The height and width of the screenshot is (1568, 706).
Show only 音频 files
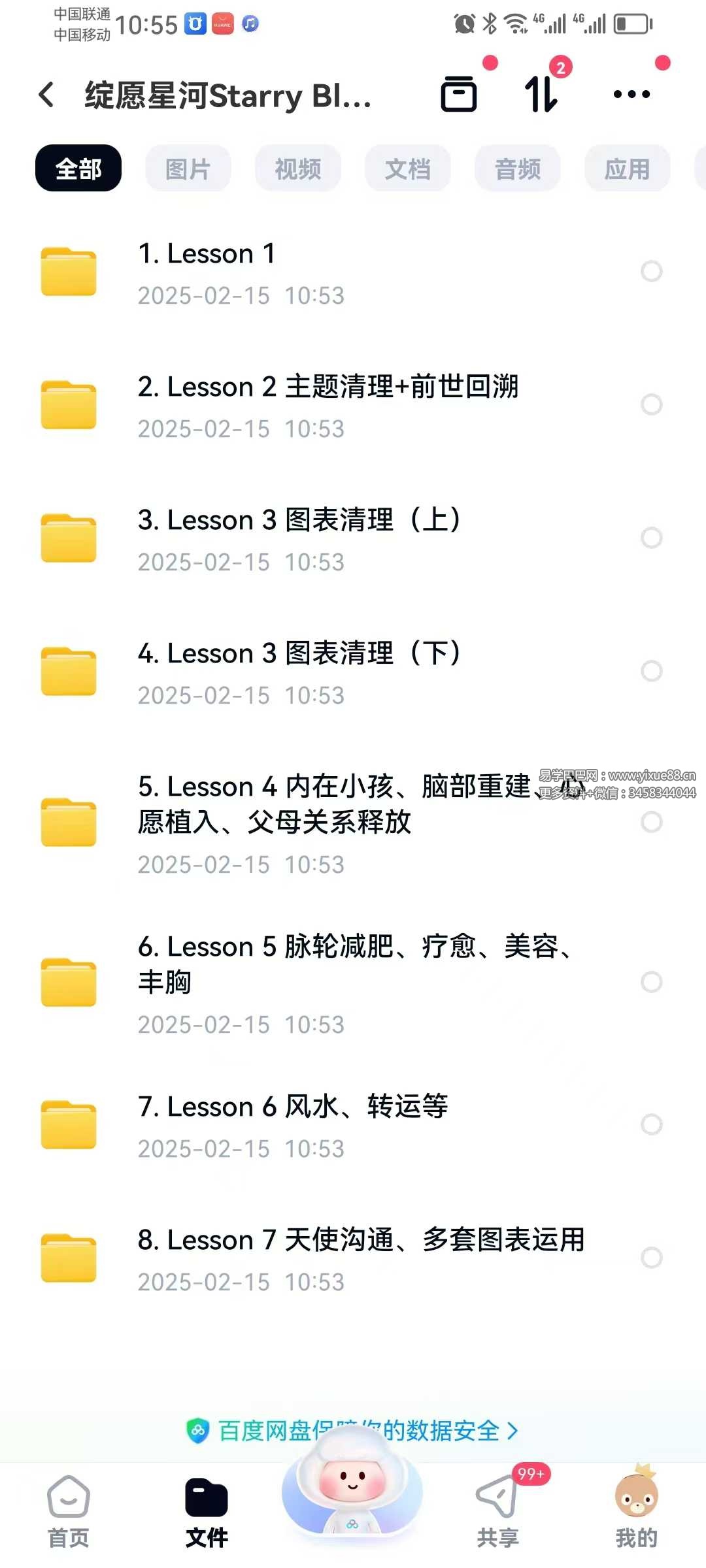517,169
